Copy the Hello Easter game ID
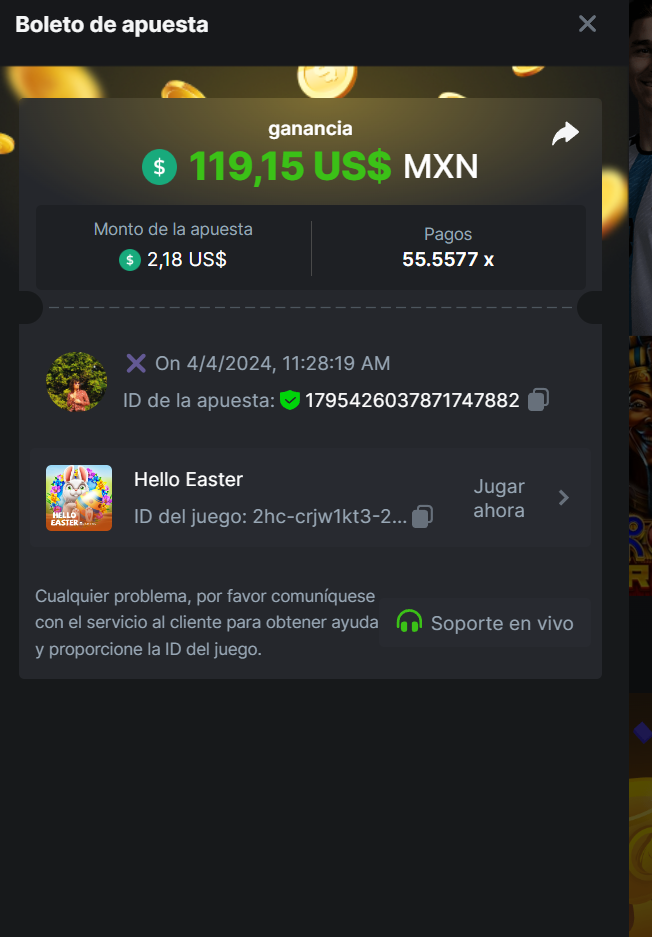The image size is (652, 937). click(423, 516)
